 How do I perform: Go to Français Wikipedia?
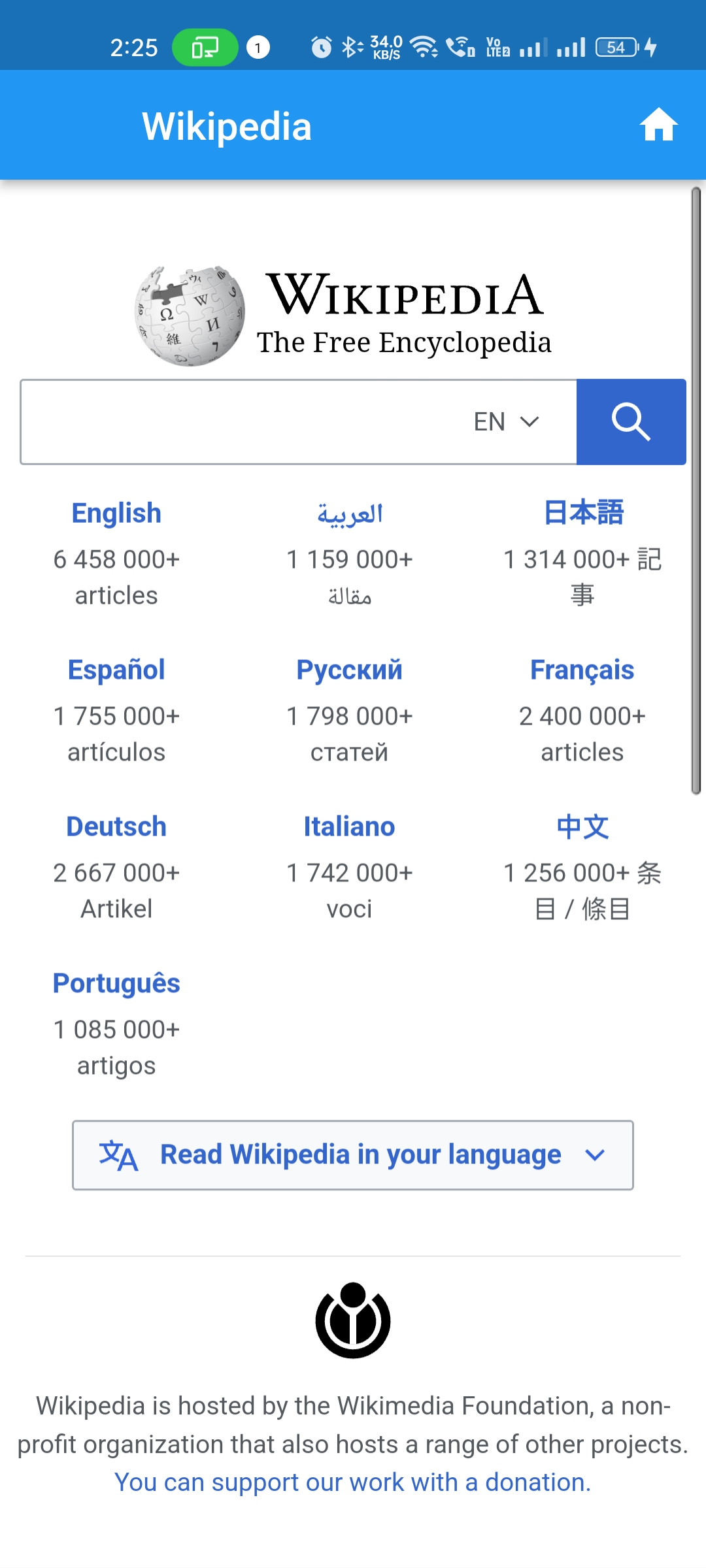582,670
